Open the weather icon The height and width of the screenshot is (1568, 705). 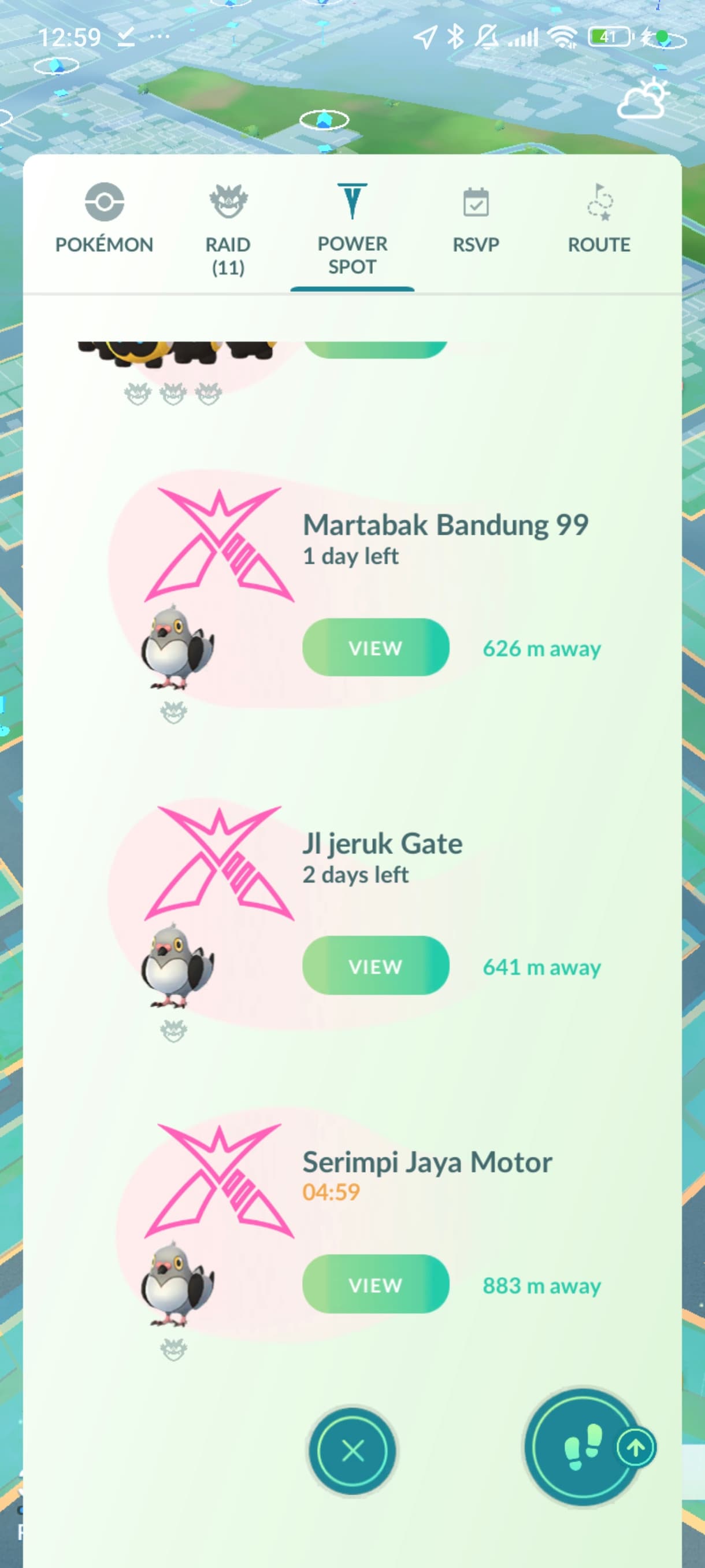(x=643, y=100)
